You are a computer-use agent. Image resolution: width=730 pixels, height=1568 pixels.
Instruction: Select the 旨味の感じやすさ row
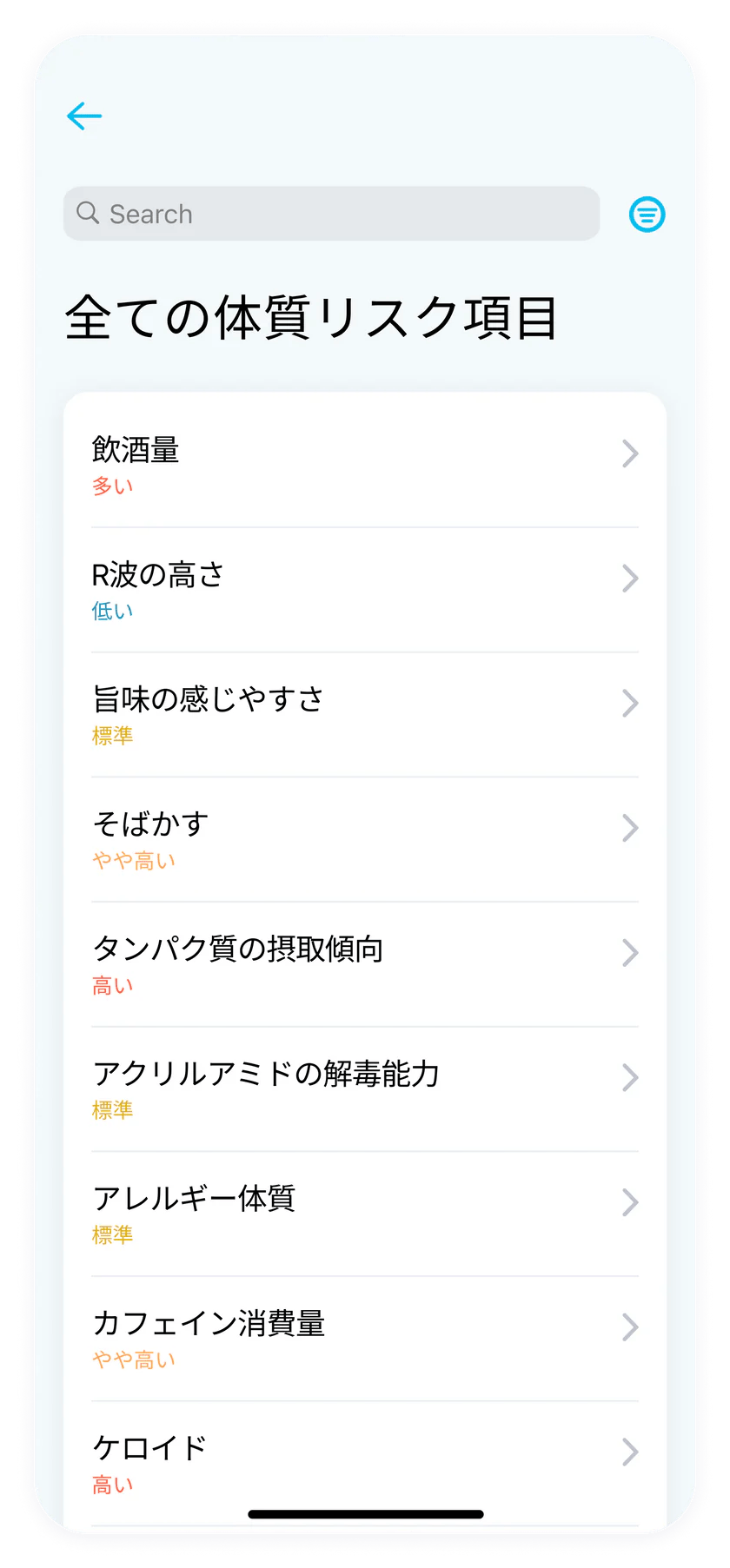click(x=365, y=715)
